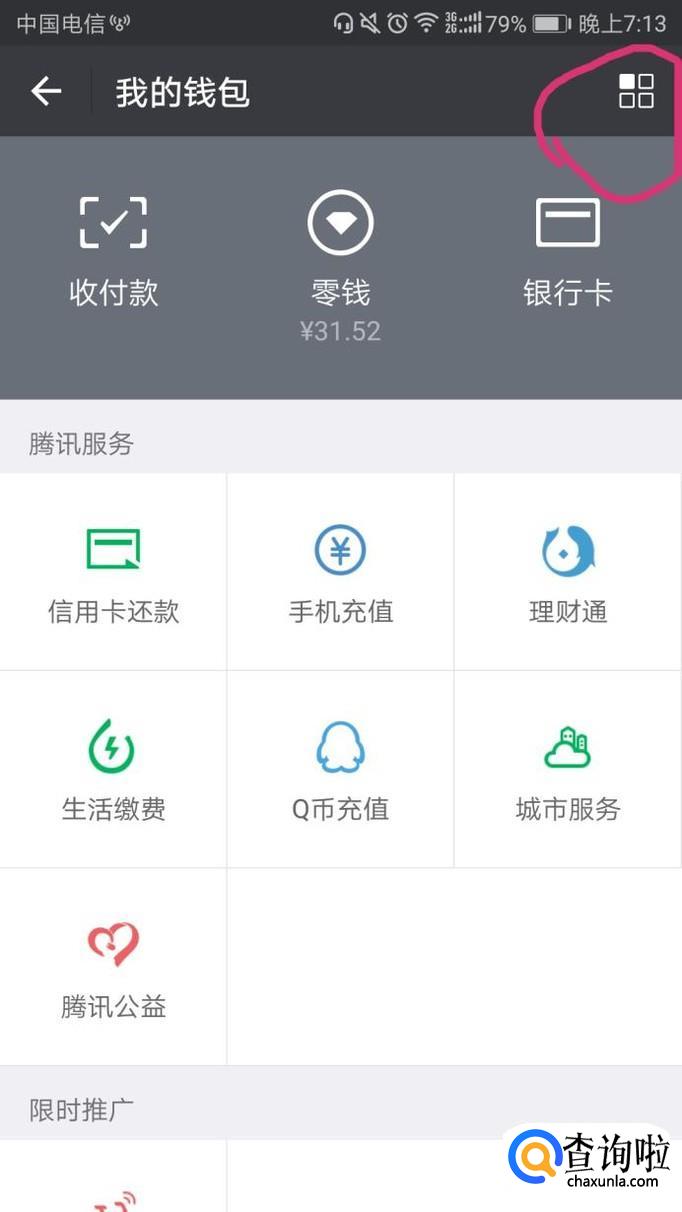Open 收付款 payment code
This screenshot has width=682, height=1212.
click(x=114, y=250)
